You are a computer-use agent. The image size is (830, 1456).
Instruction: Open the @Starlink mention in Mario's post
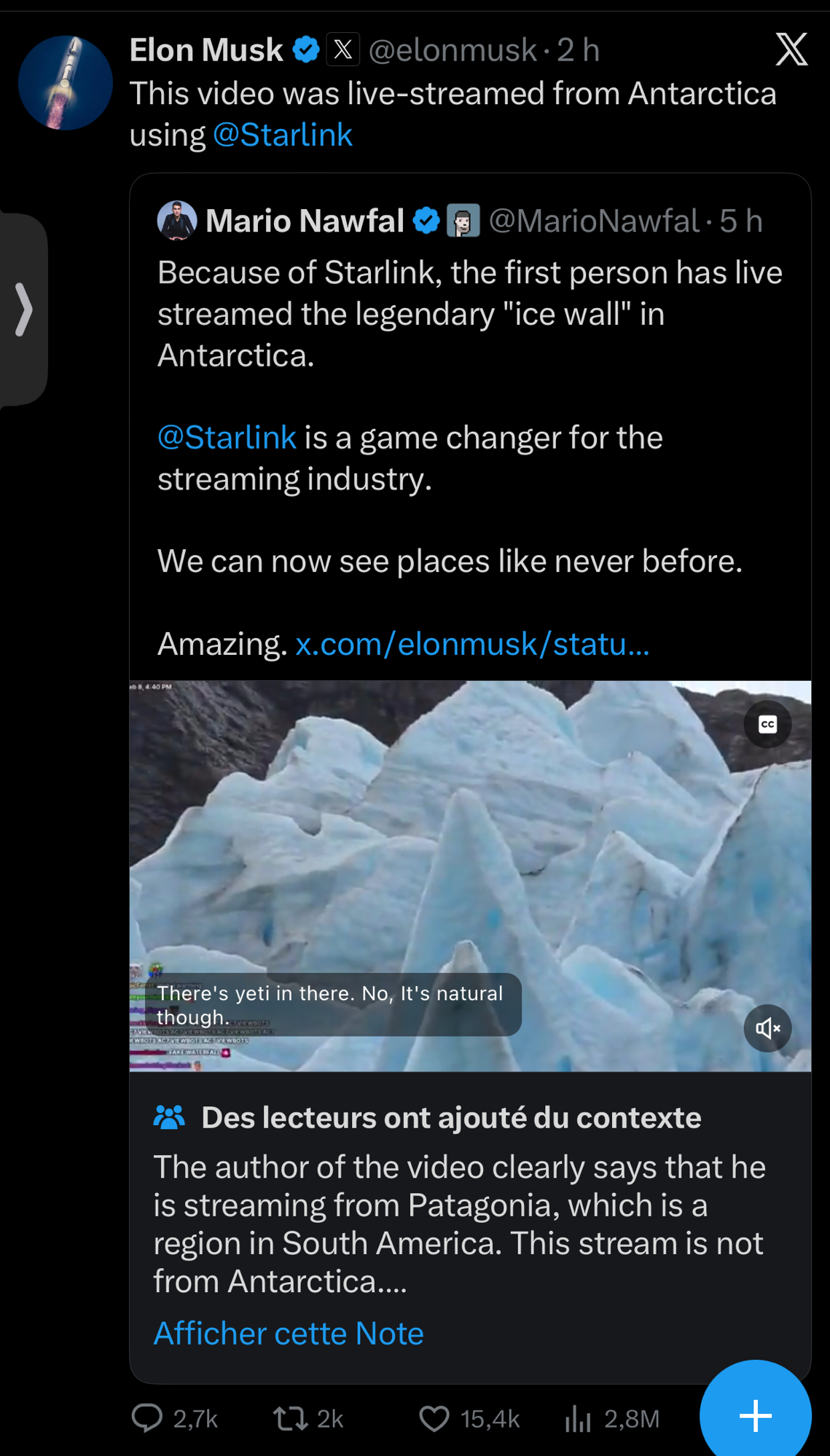pyautogui.click(x=227, y=438)
